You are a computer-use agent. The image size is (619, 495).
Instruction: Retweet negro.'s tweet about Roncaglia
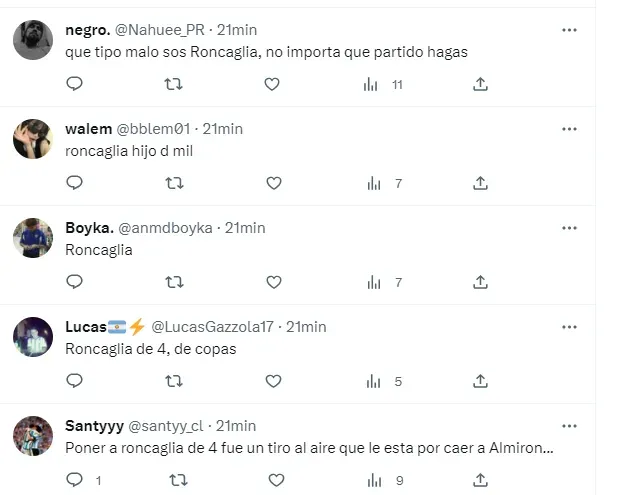point(173,84)
